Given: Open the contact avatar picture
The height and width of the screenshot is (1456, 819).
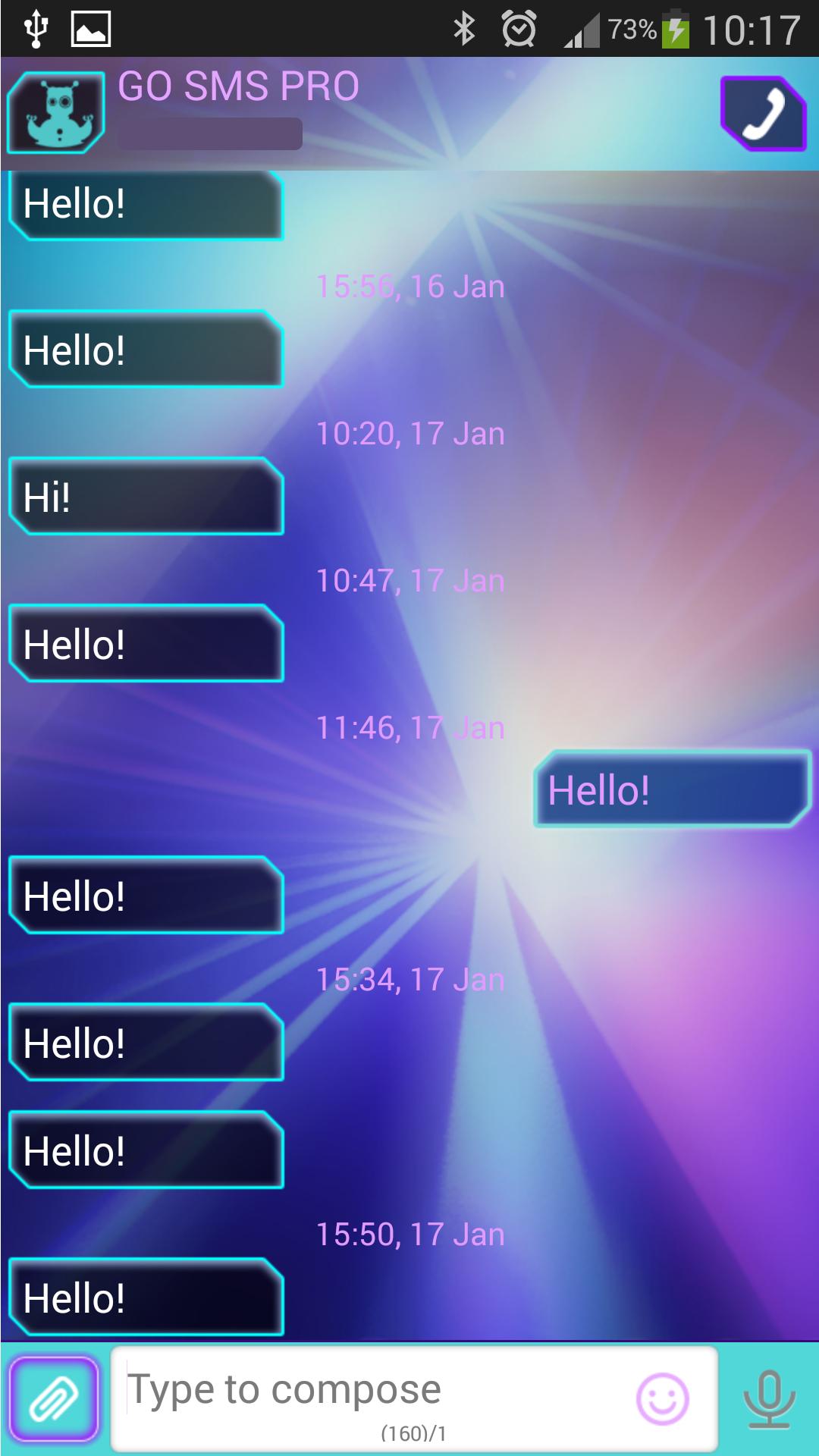Looking at the screenshot, I should [x=55, y=112].
